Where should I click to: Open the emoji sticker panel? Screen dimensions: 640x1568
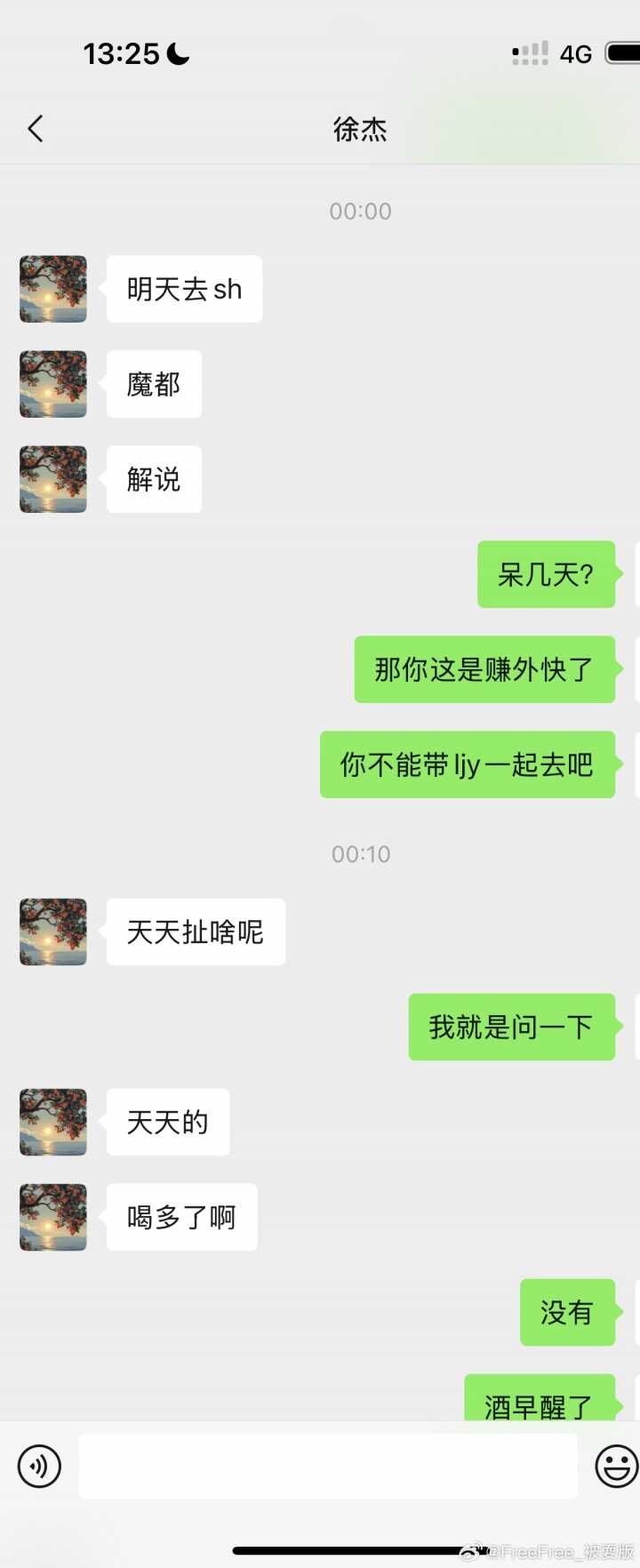[x=616, y=1466]
